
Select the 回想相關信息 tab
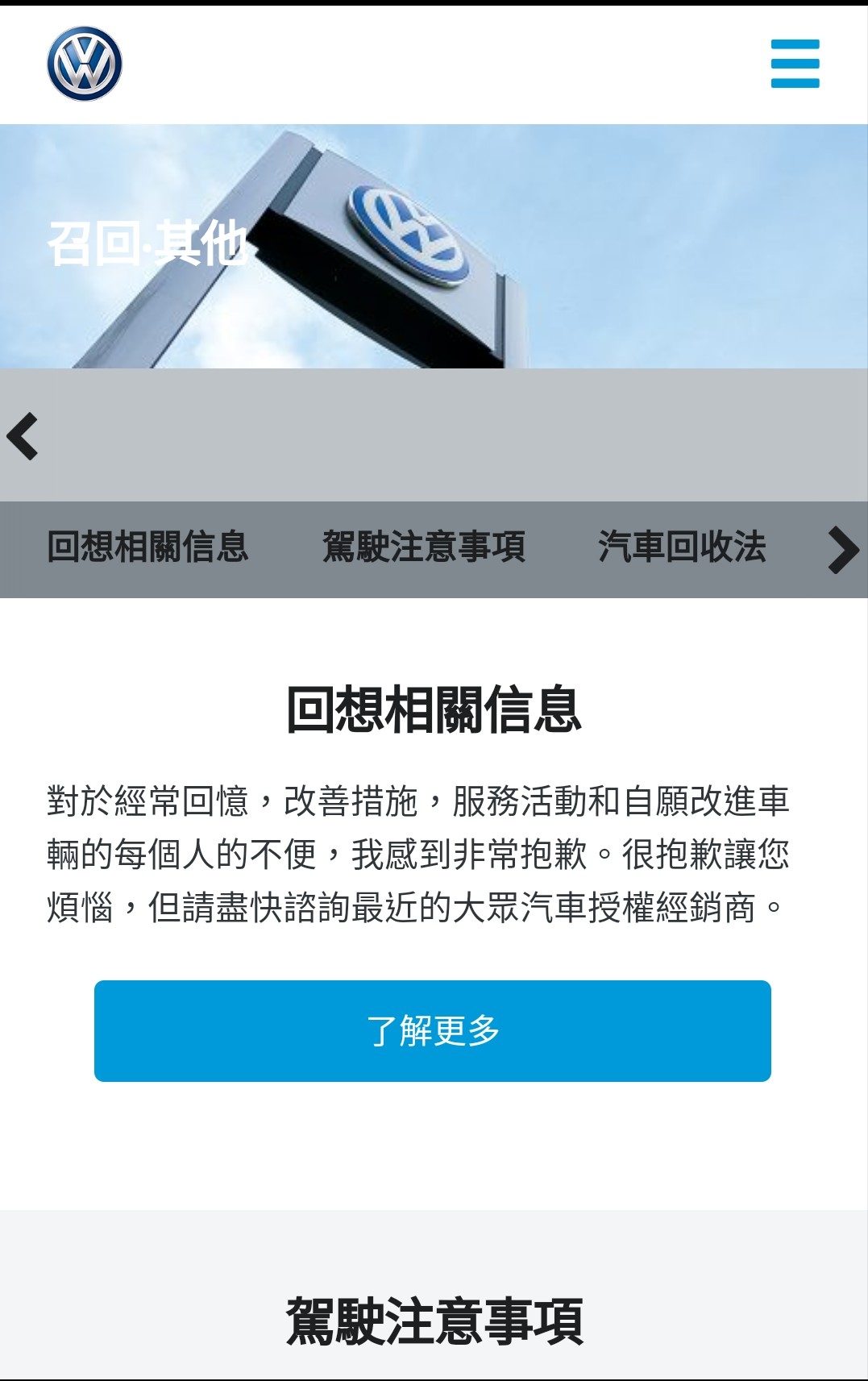click(x=147, y=547)
